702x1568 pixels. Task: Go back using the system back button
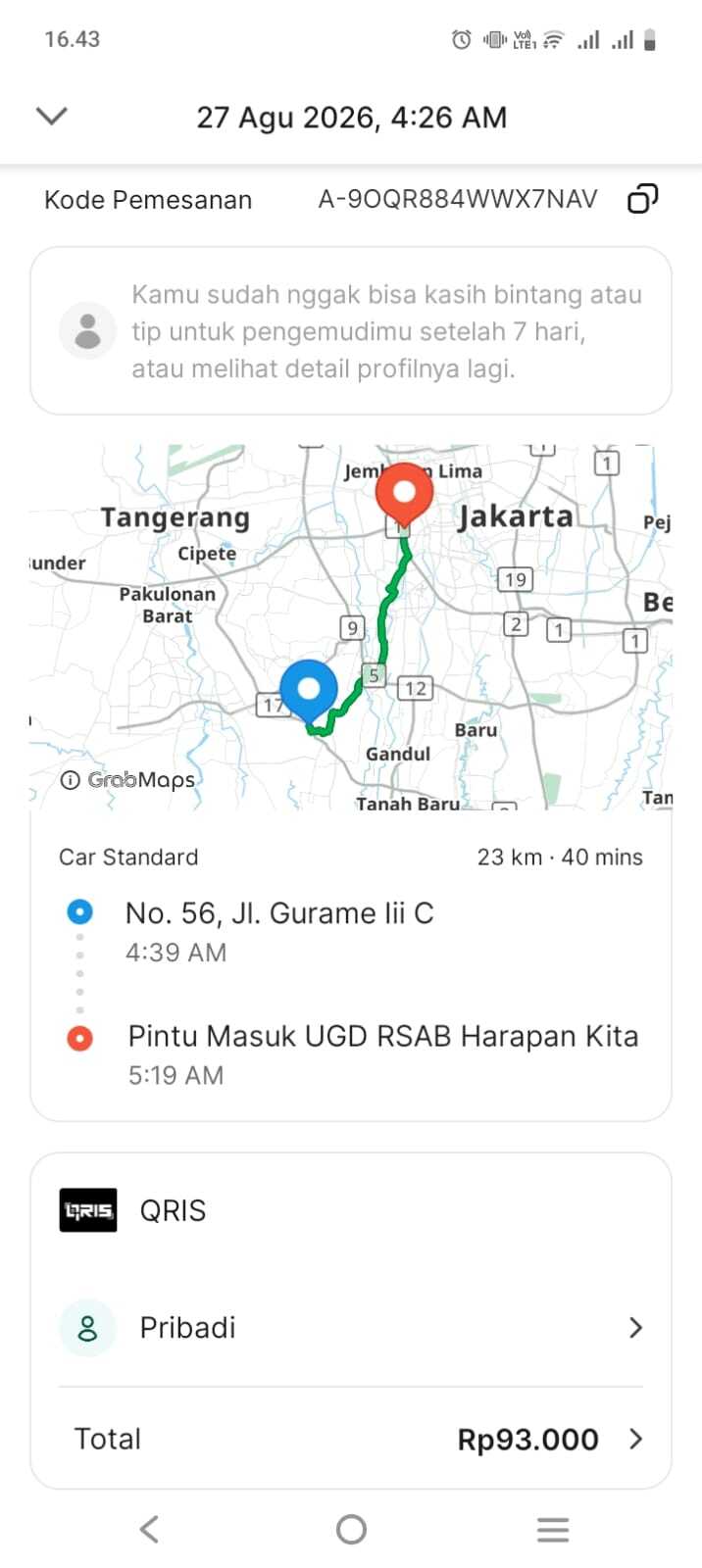coord(149,1529)
